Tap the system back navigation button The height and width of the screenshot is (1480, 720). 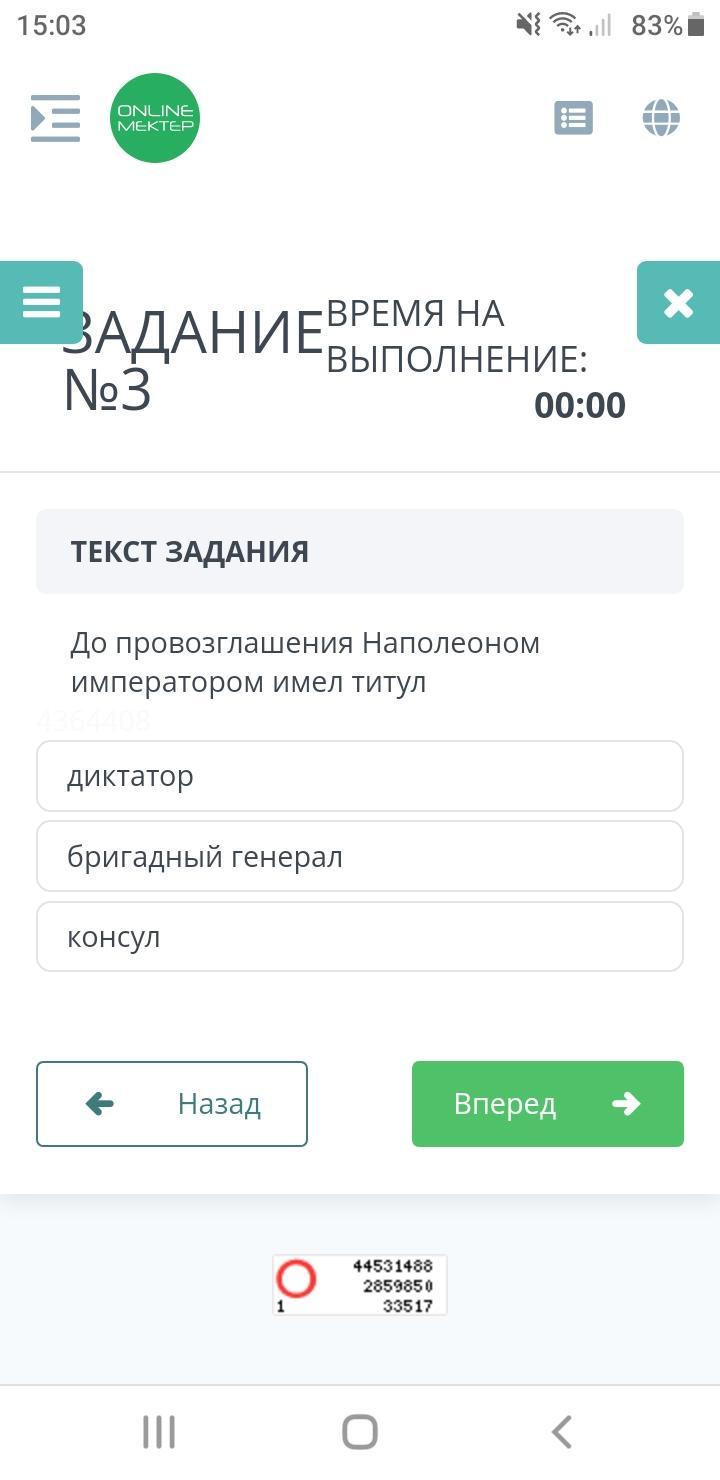(x=562, y=1431)
